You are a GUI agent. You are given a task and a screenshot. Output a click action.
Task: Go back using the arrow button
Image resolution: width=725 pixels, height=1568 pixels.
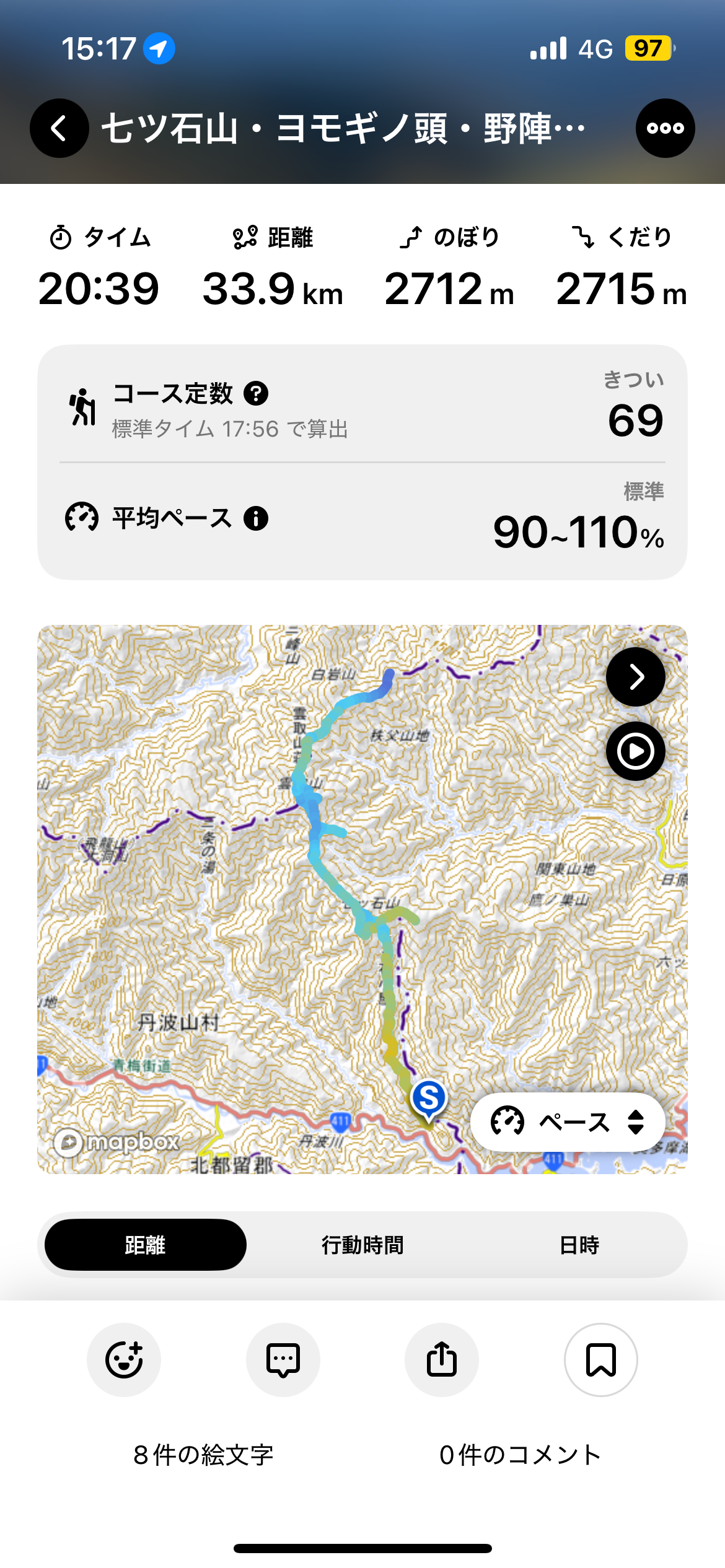59,129
